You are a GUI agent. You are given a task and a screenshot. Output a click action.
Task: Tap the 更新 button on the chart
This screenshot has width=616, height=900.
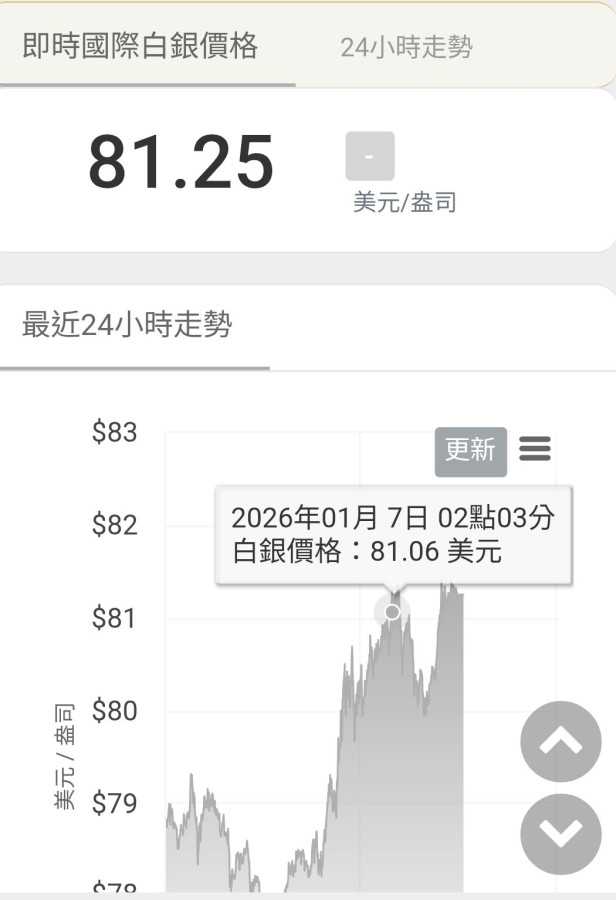click(470, 450)
